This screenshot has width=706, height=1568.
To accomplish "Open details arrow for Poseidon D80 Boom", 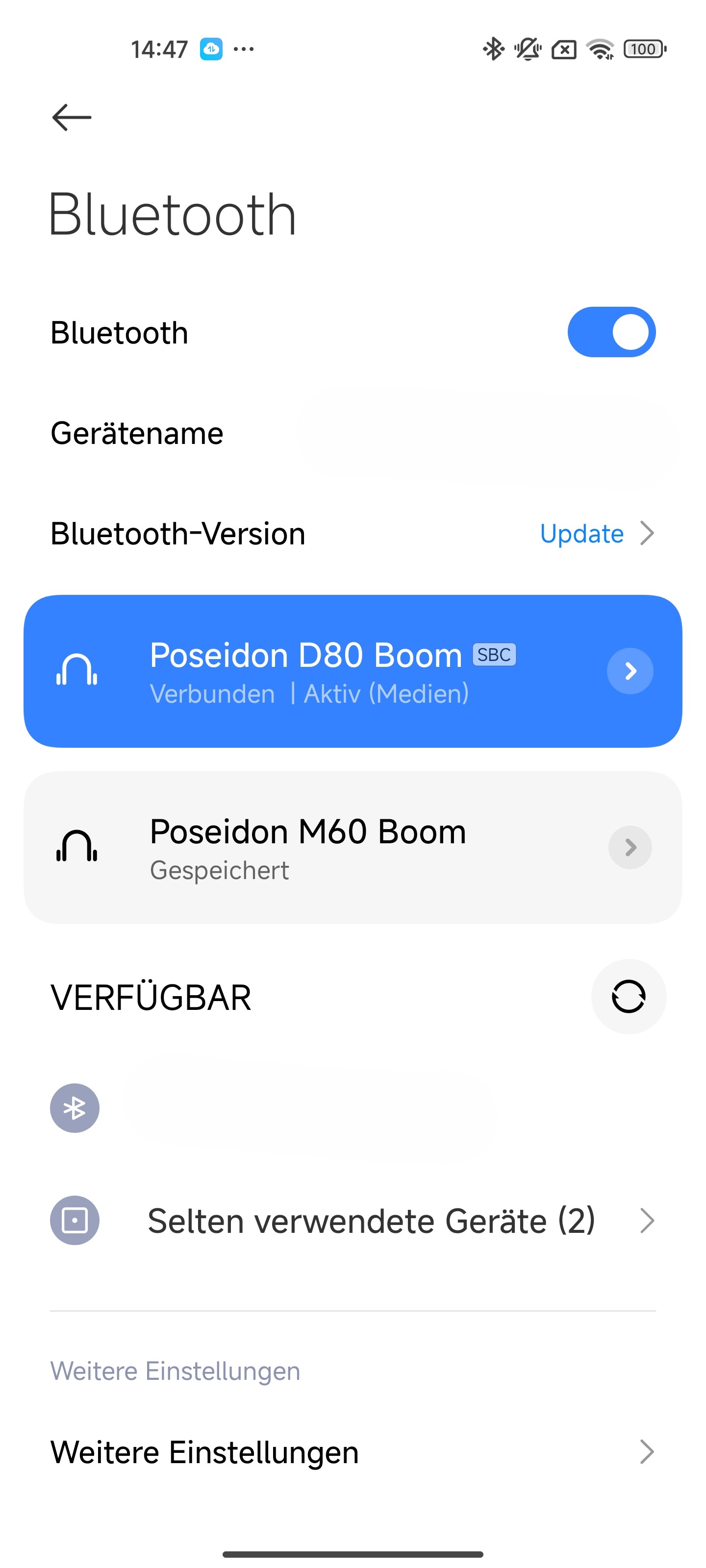I will pyautogui.click(x=630, y=671).
